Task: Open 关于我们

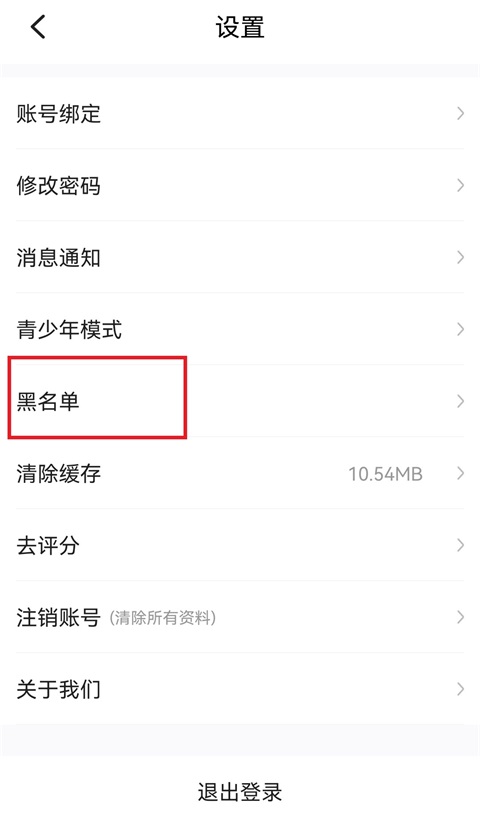Action: [x=240, y=689]
